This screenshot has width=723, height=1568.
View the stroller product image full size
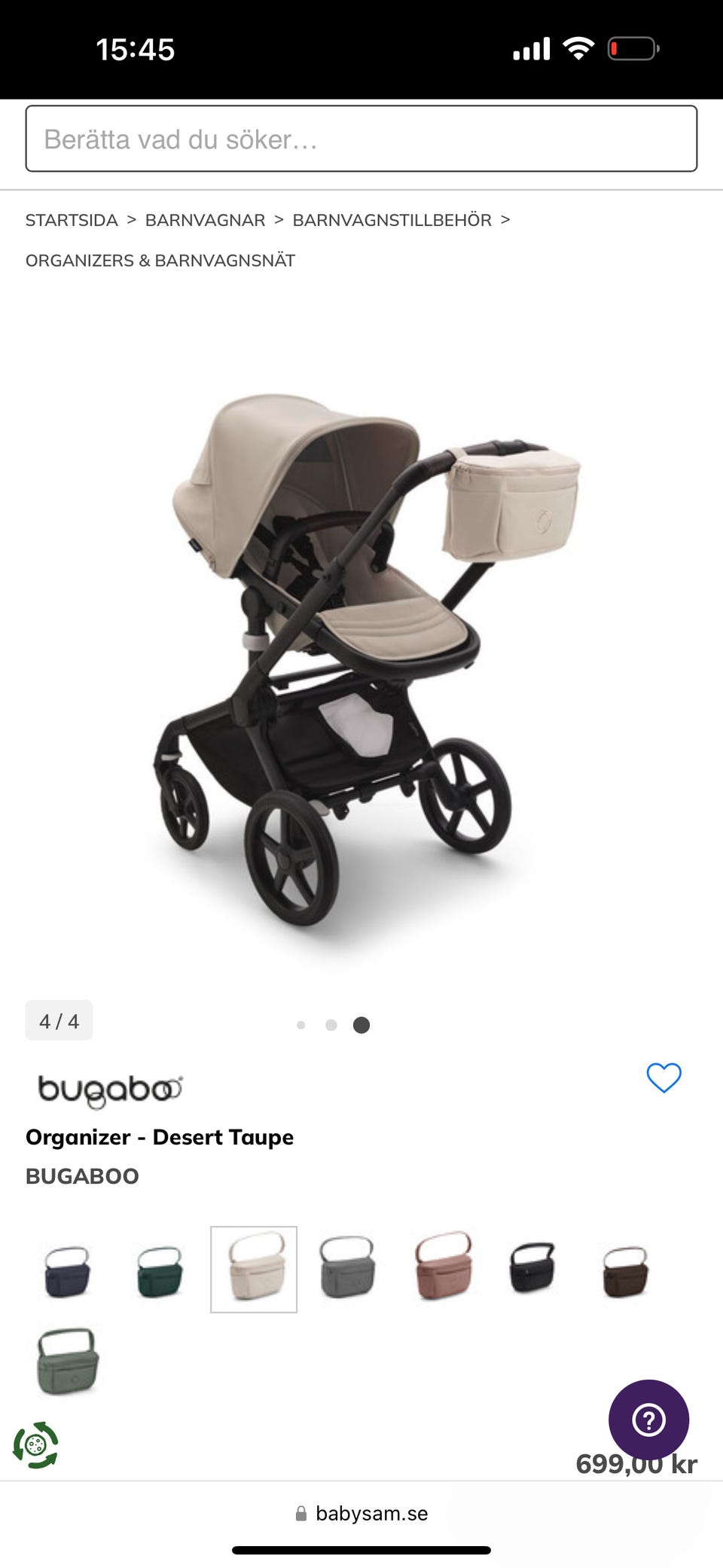pyautogui.click(x=361, y=656)
